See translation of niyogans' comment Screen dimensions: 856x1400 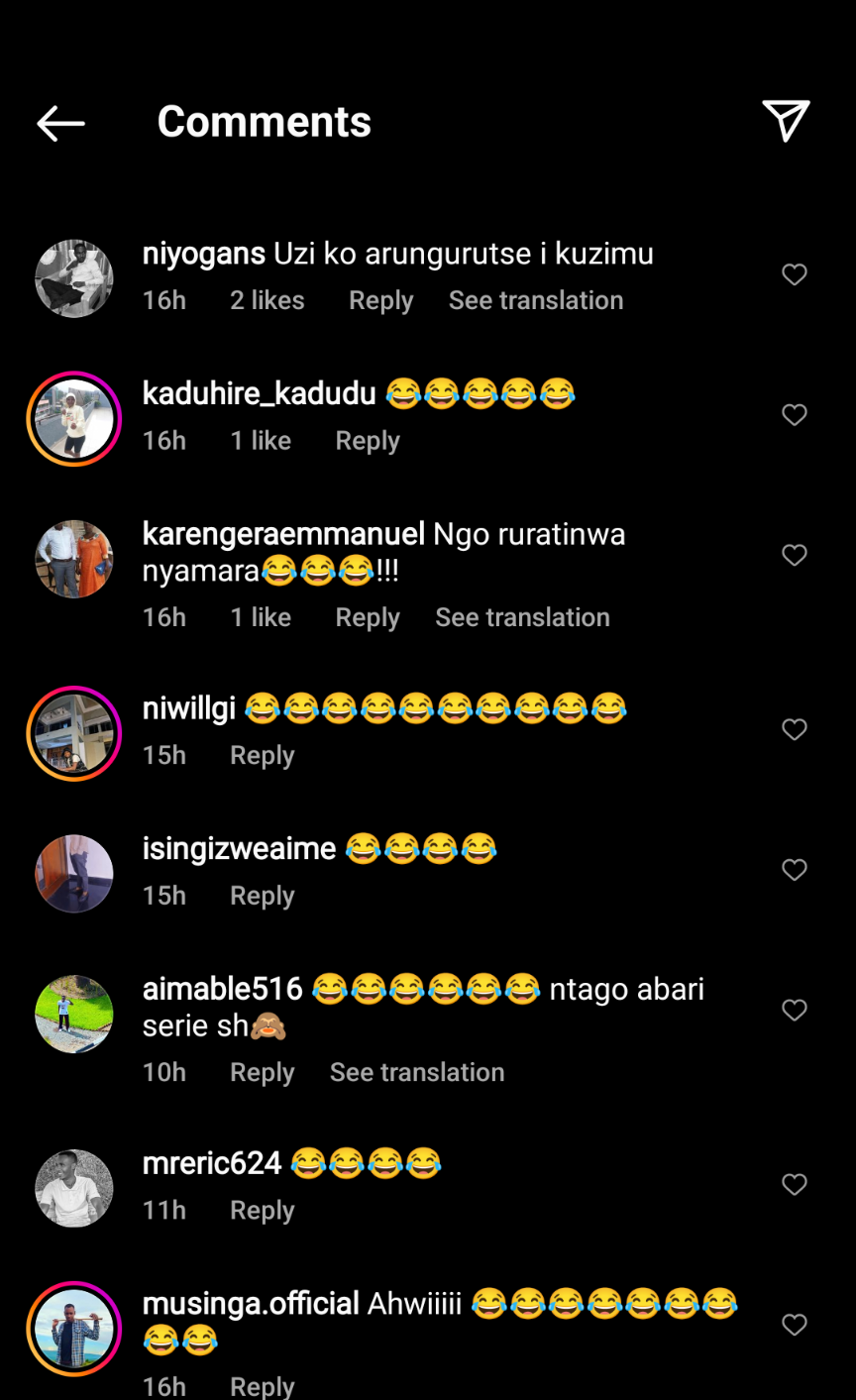click(535, 300)
